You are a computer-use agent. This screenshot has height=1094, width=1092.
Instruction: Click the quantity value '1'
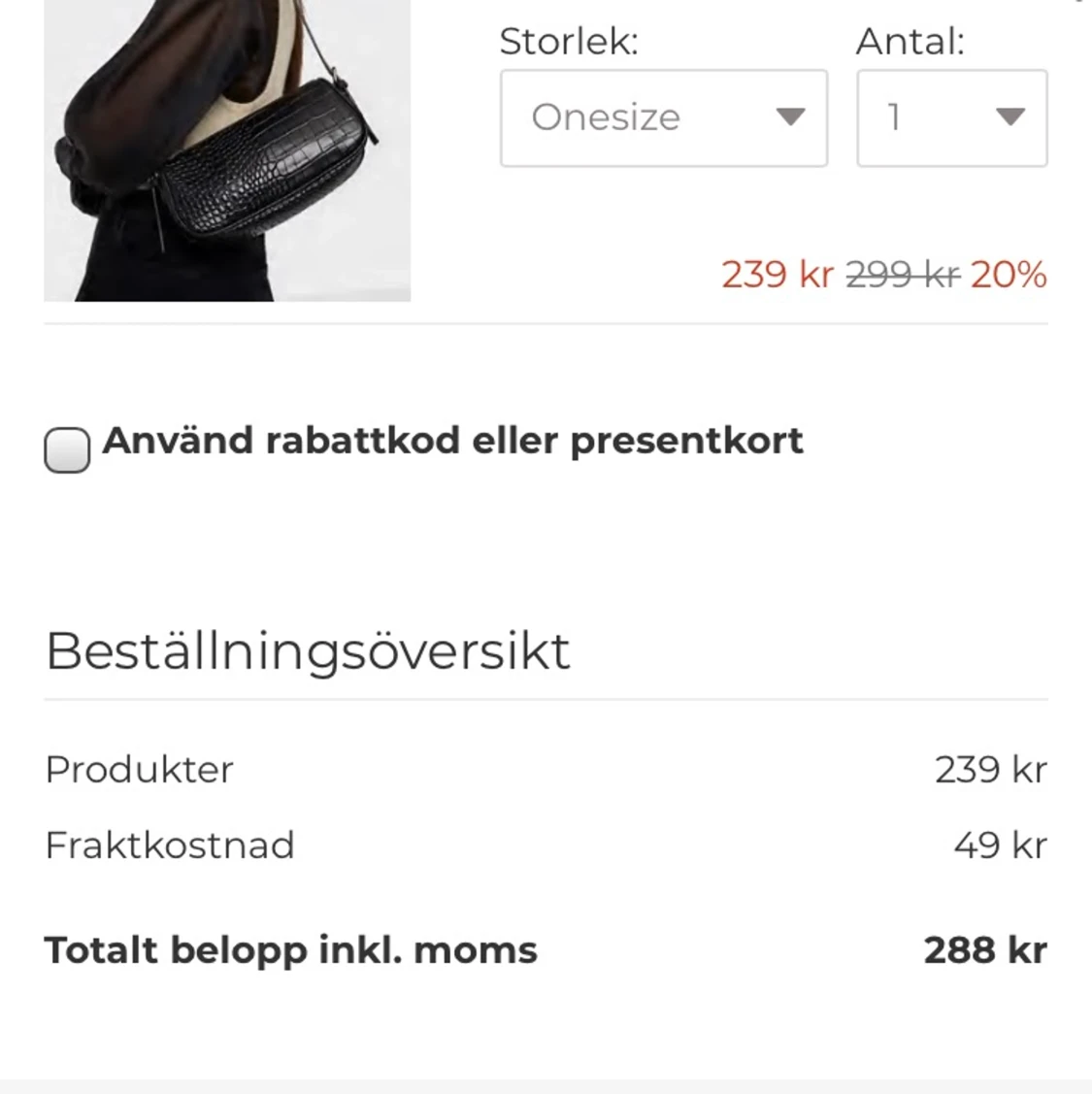pos(896,117)
